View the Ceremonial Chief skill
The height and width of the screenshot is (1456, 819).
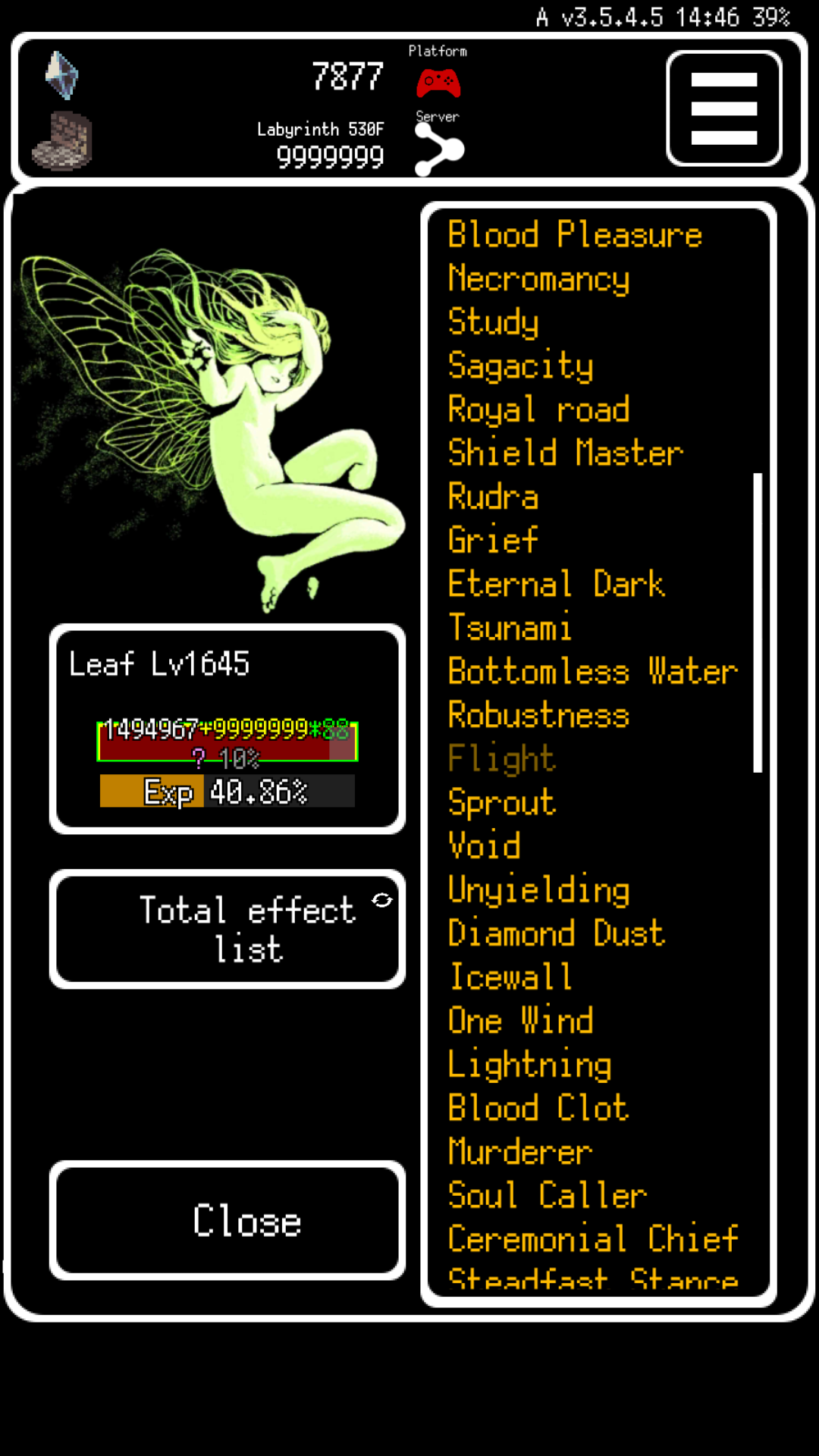point(592,1239)
